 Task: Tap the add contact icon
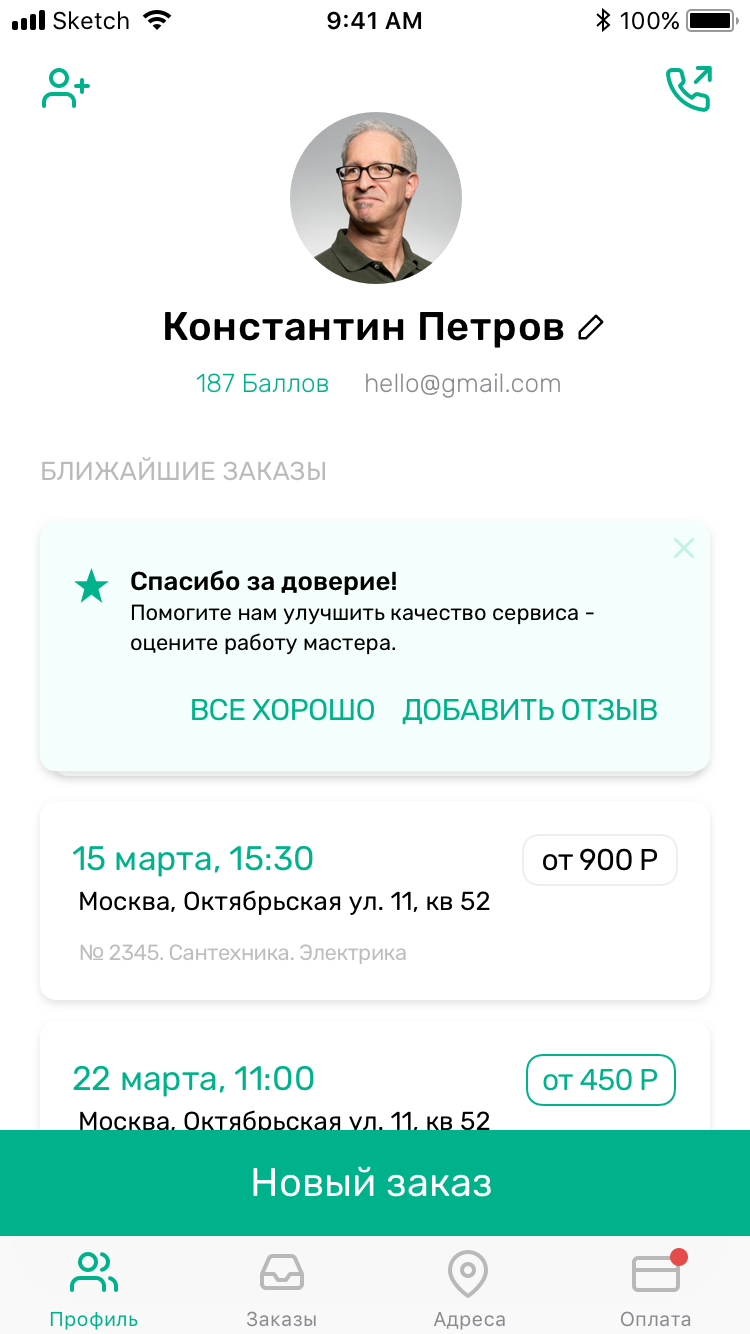[66, 88]
